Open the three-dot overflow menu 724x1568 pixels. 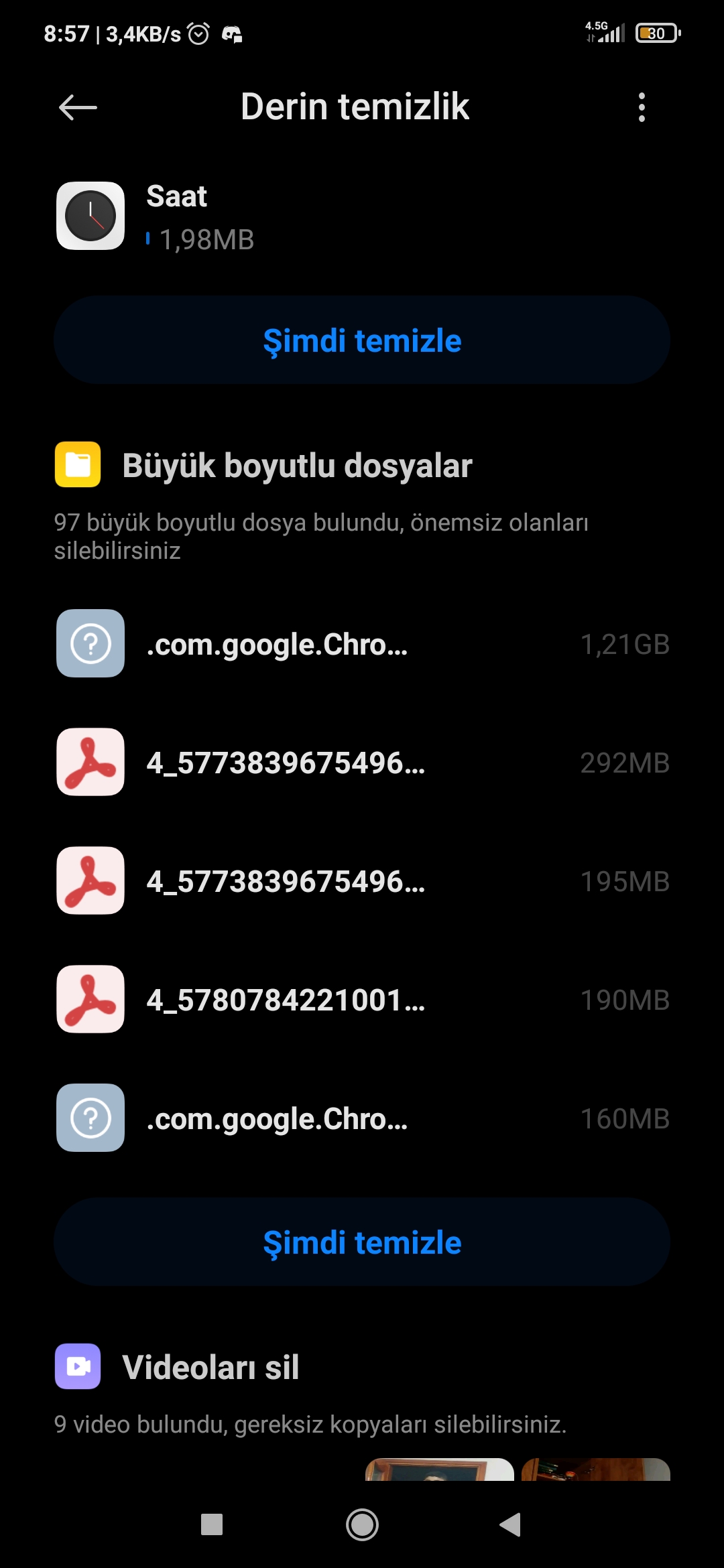click(642, 107)
